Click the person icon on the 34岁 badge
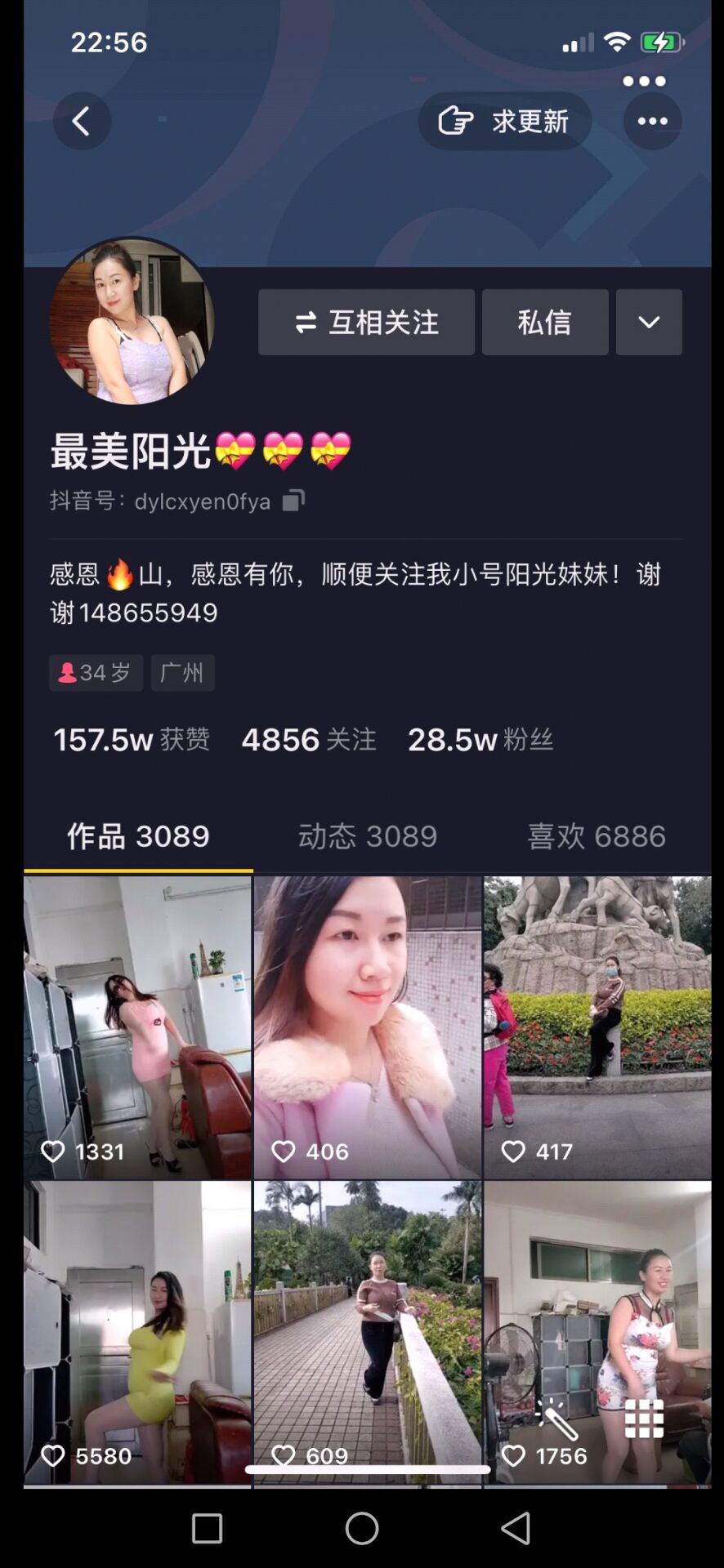Screen dimensions: 724x1568 [68, 672]
